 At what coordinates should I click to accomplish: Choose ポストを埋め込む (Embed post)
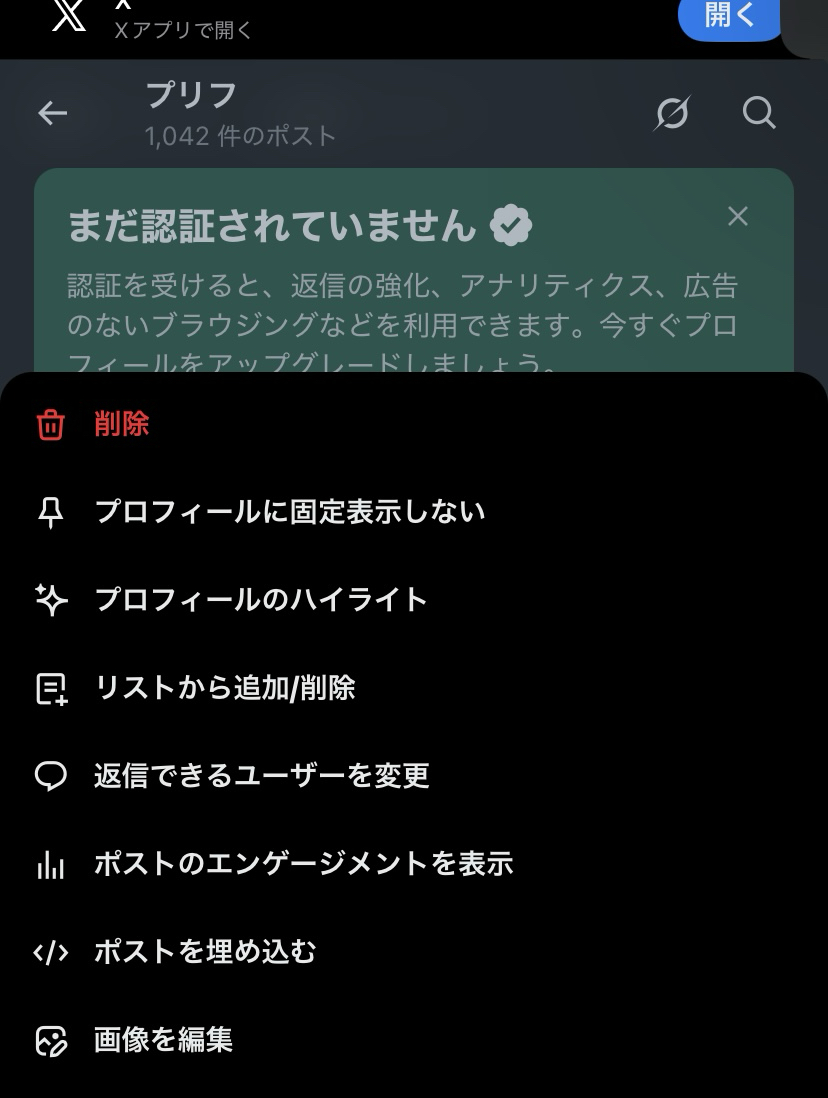(204, 952)
